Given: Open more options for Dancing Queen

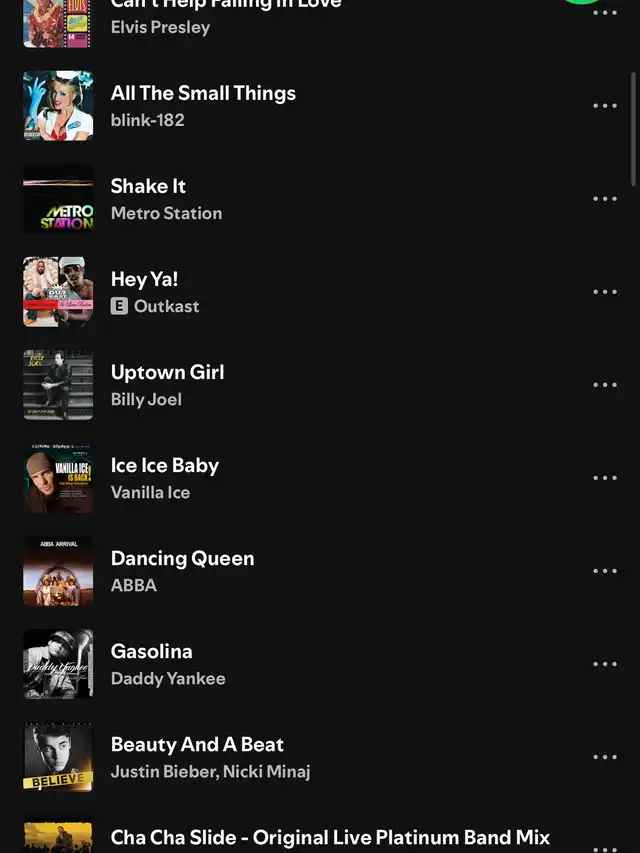Looking at the screenshot, I should coord(605,571).
